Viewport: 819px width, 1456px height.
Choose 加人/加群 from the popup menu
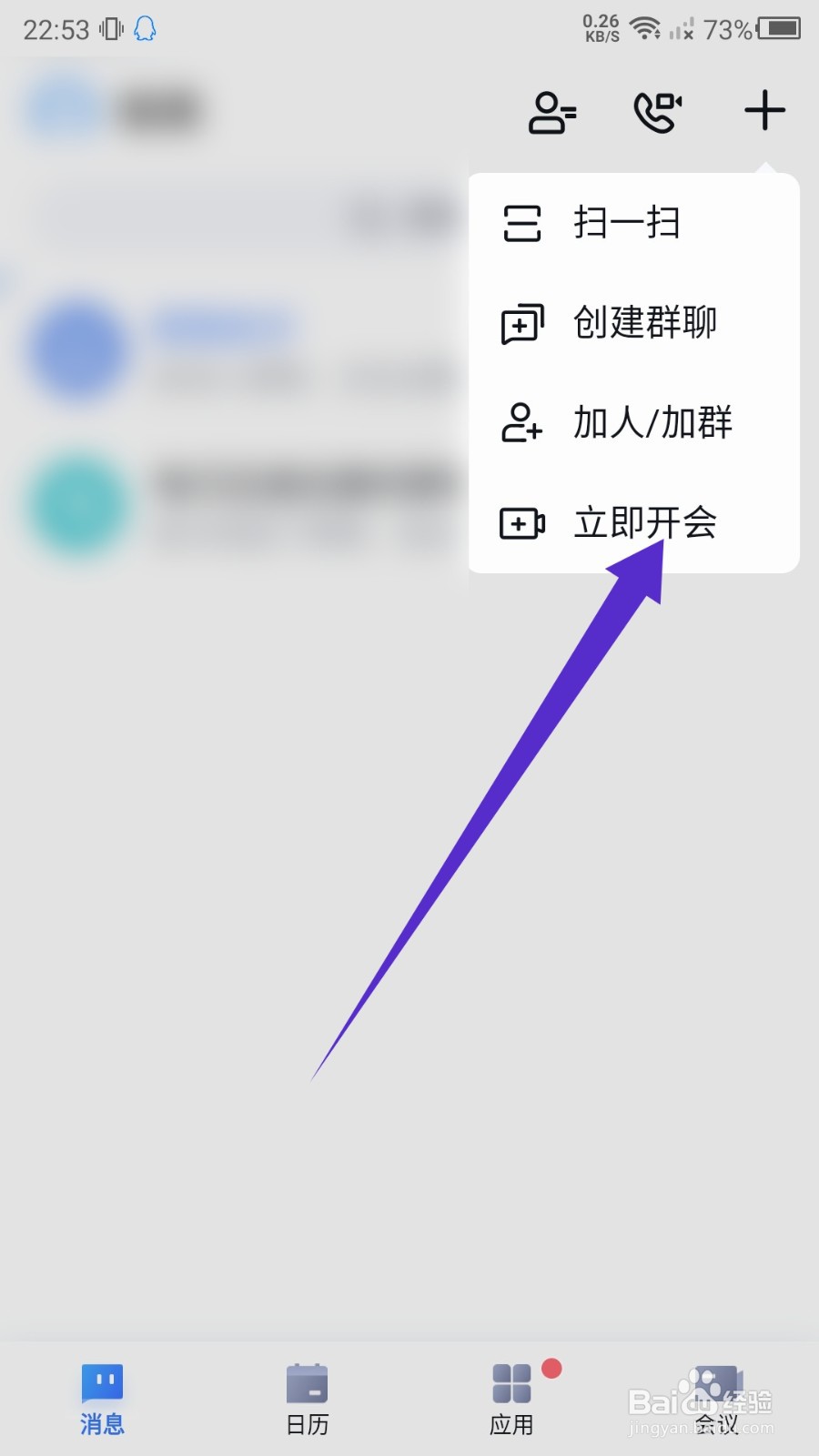pyautogui.click(x=652, y=423)
